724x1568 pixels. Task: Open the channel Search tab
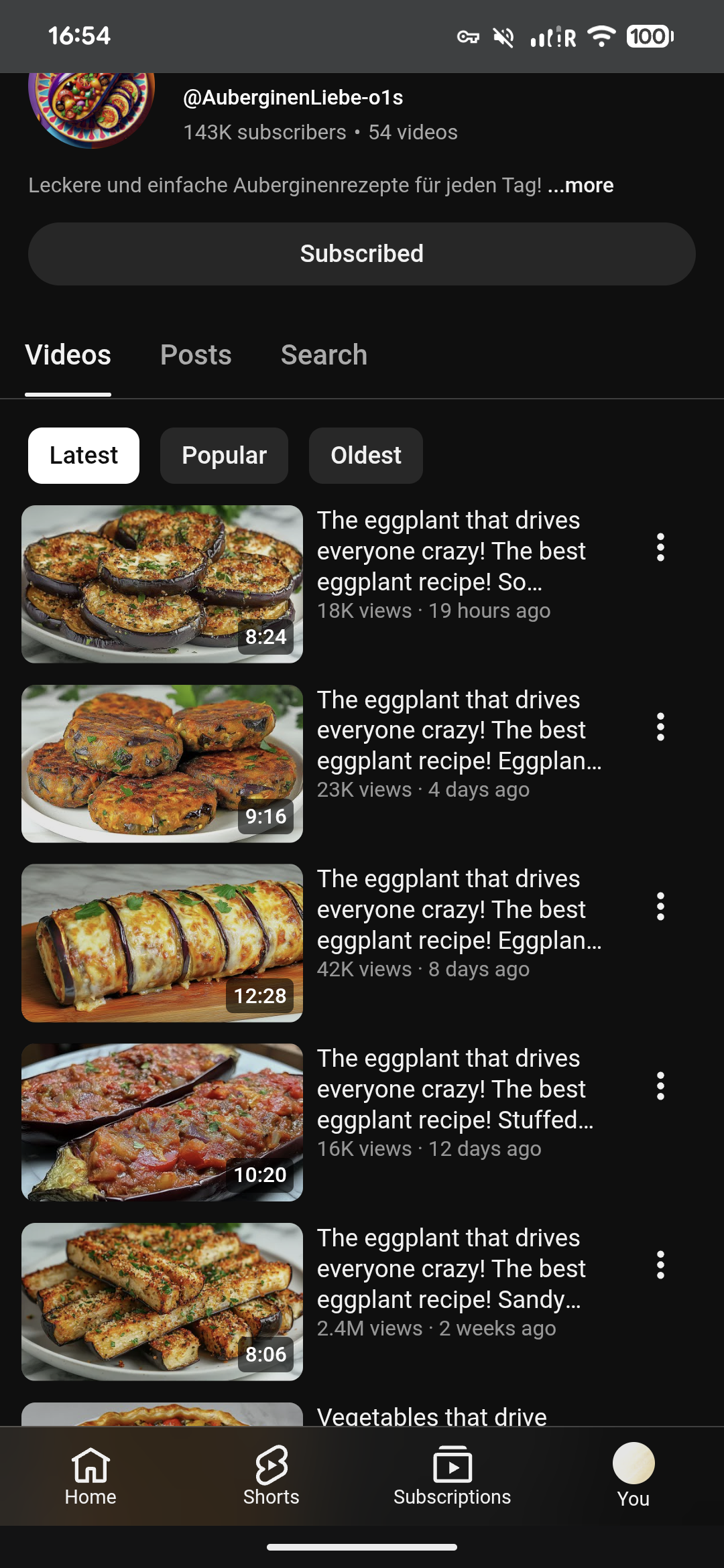324,355
